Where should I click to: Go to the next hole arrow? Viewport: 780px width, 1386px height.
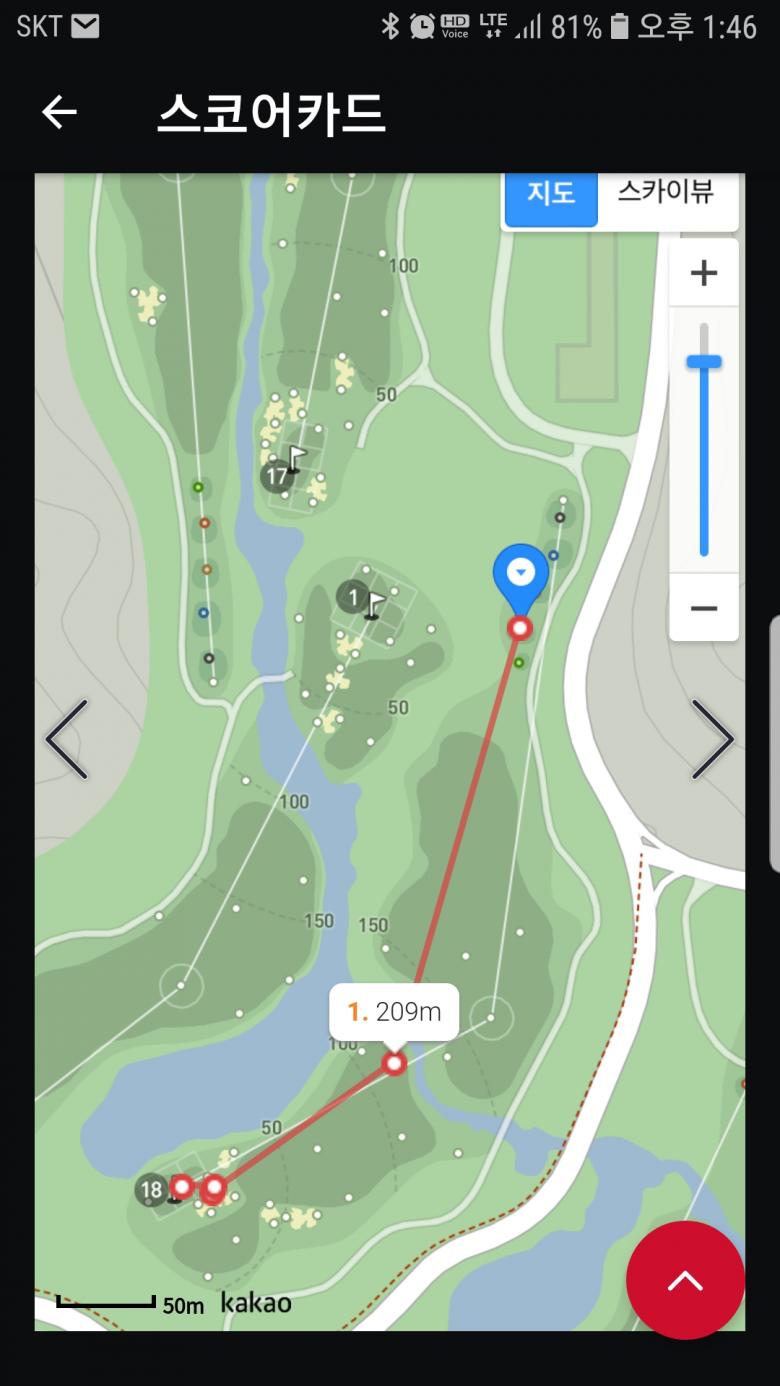coord(712,739)
